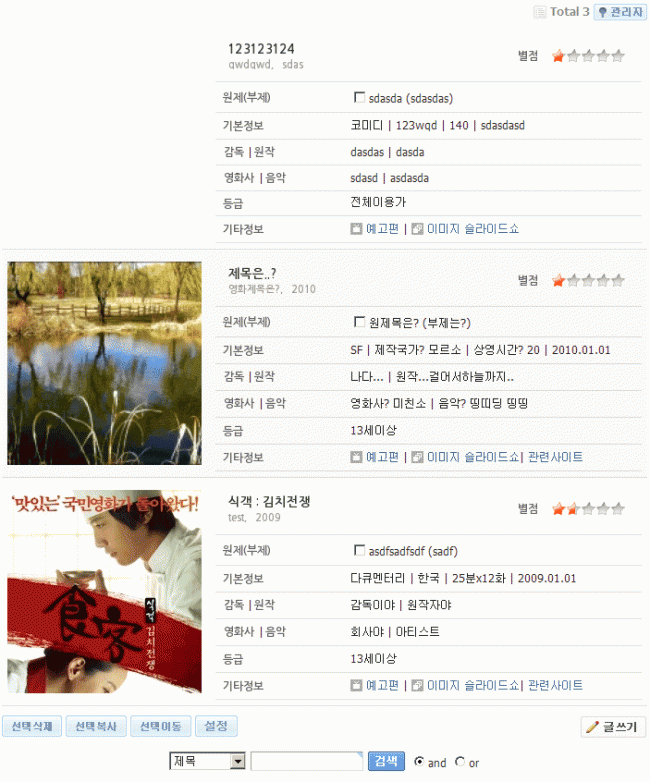
Task: Open the pond photo poster thumbnail
Action: [104, 363]
